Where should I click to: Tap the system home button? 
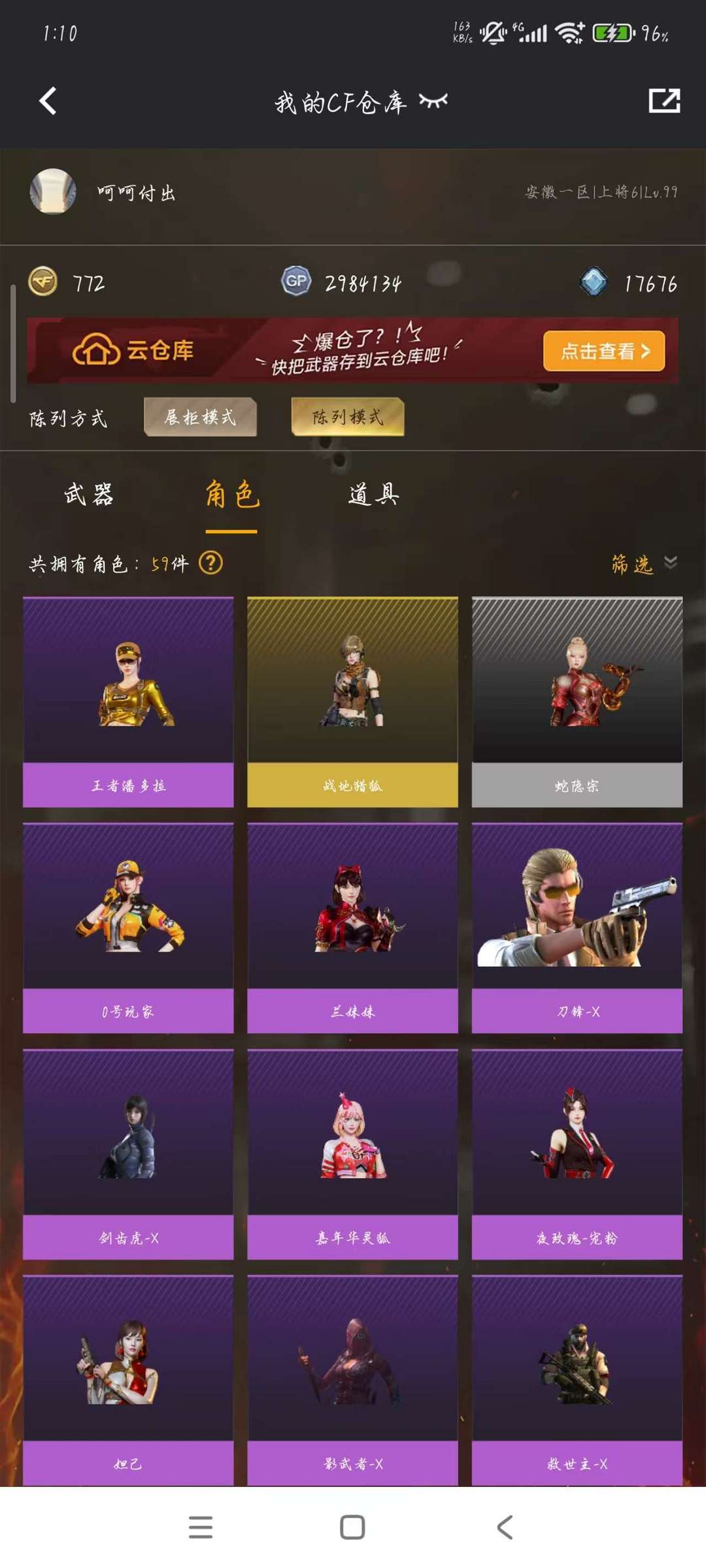pos(352,1527)
